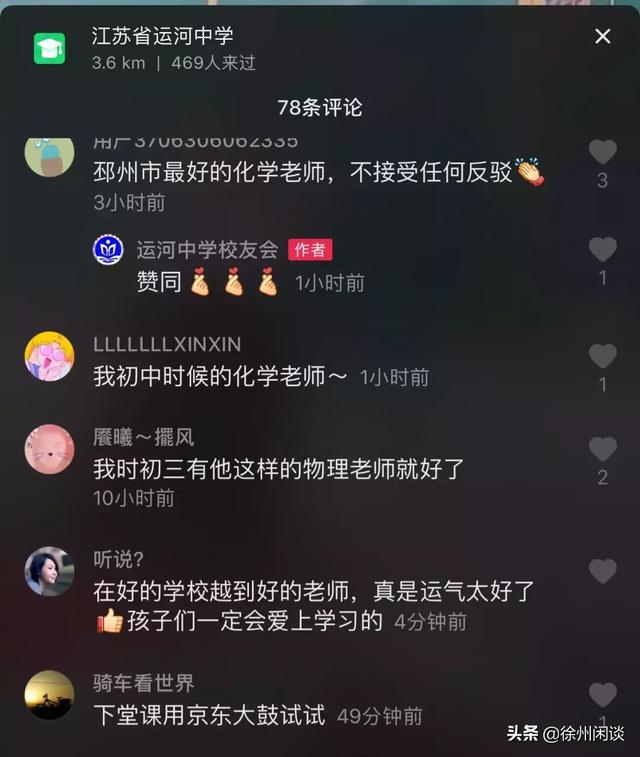Image resolution: width=640 pixels, height=757 pixels.
Task: Like 骑车看世界's comment
Action: 602,694
